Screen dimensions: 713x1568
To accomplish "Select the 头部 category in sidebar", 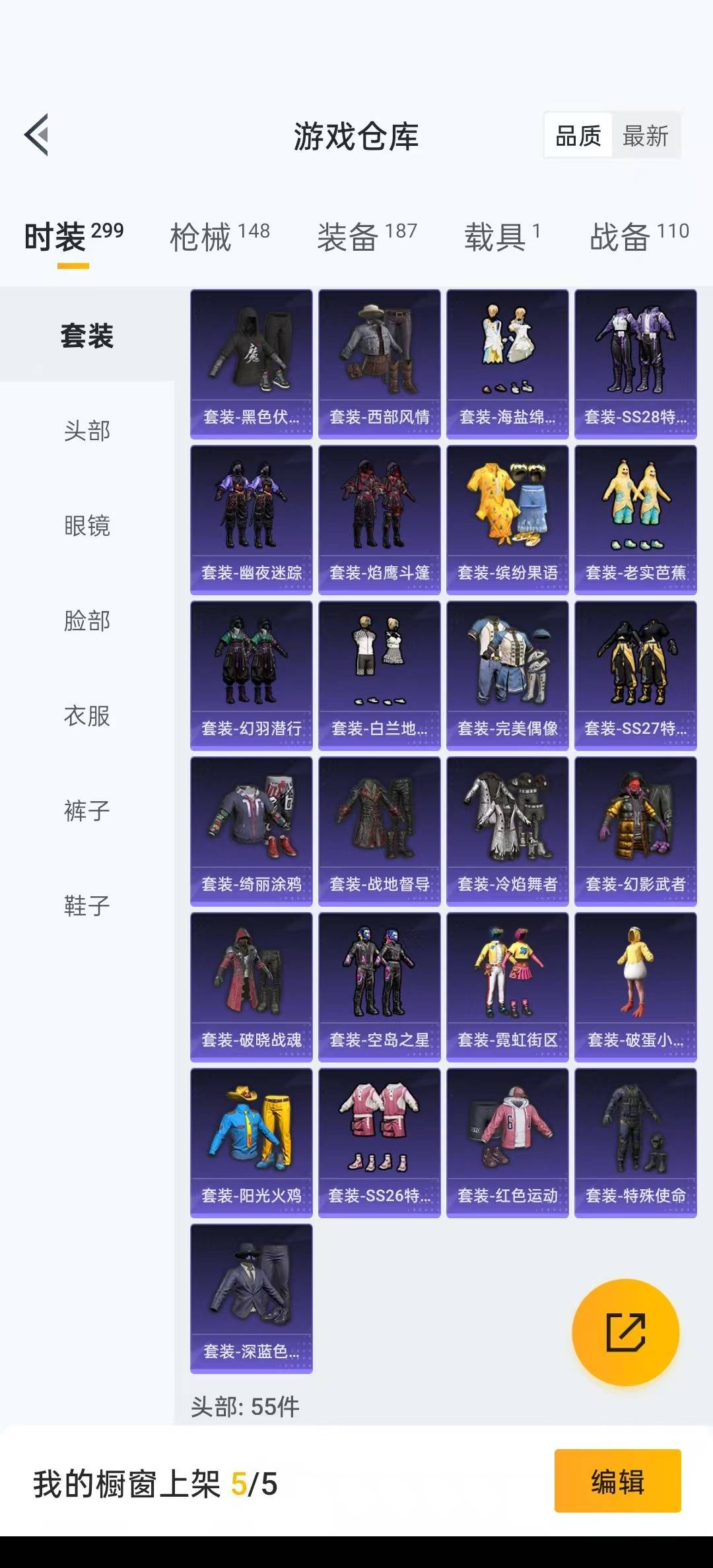I will 87,430.
